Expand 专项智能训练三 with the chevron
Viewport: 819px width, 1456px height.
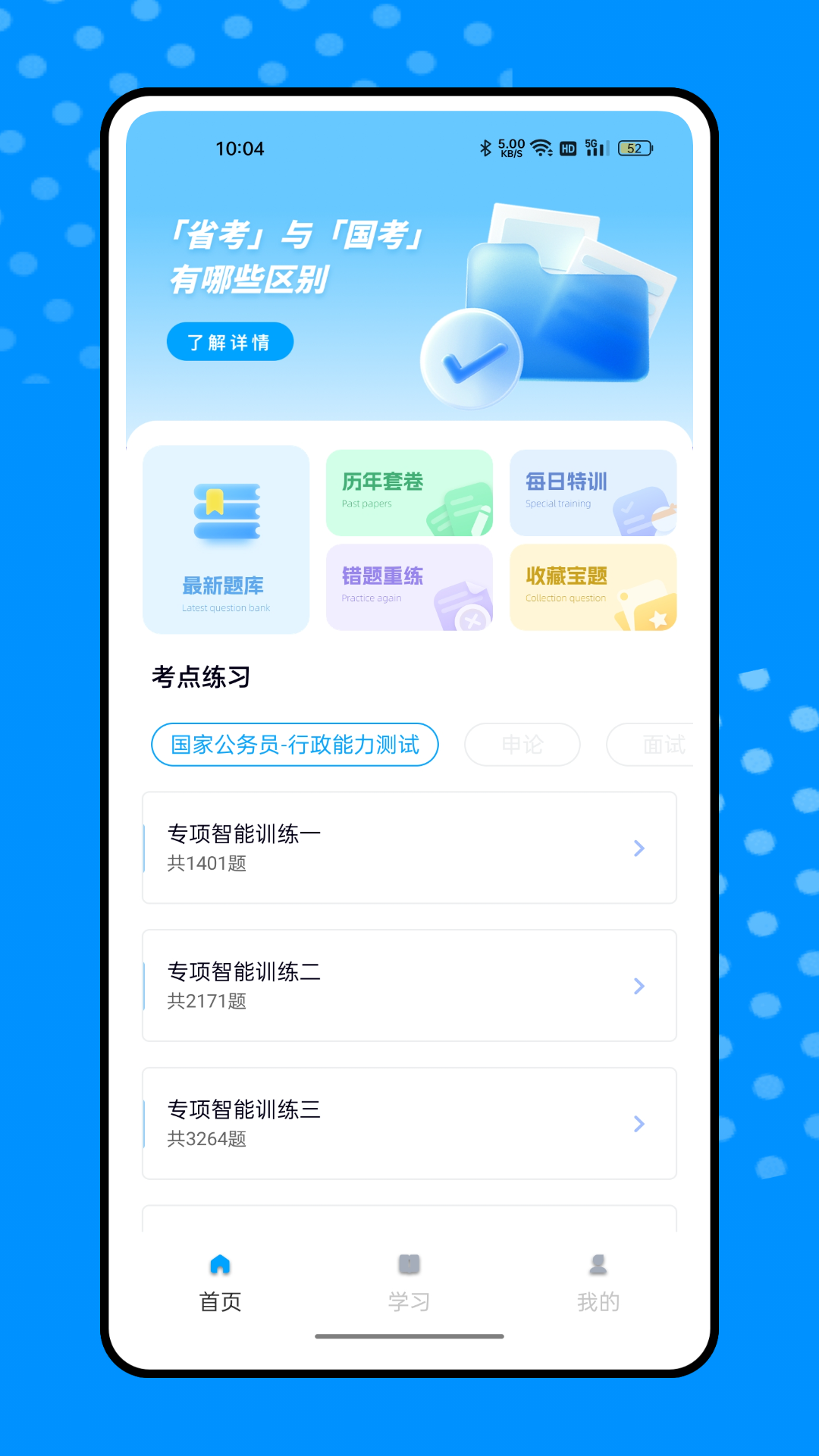click(639, 1124)
